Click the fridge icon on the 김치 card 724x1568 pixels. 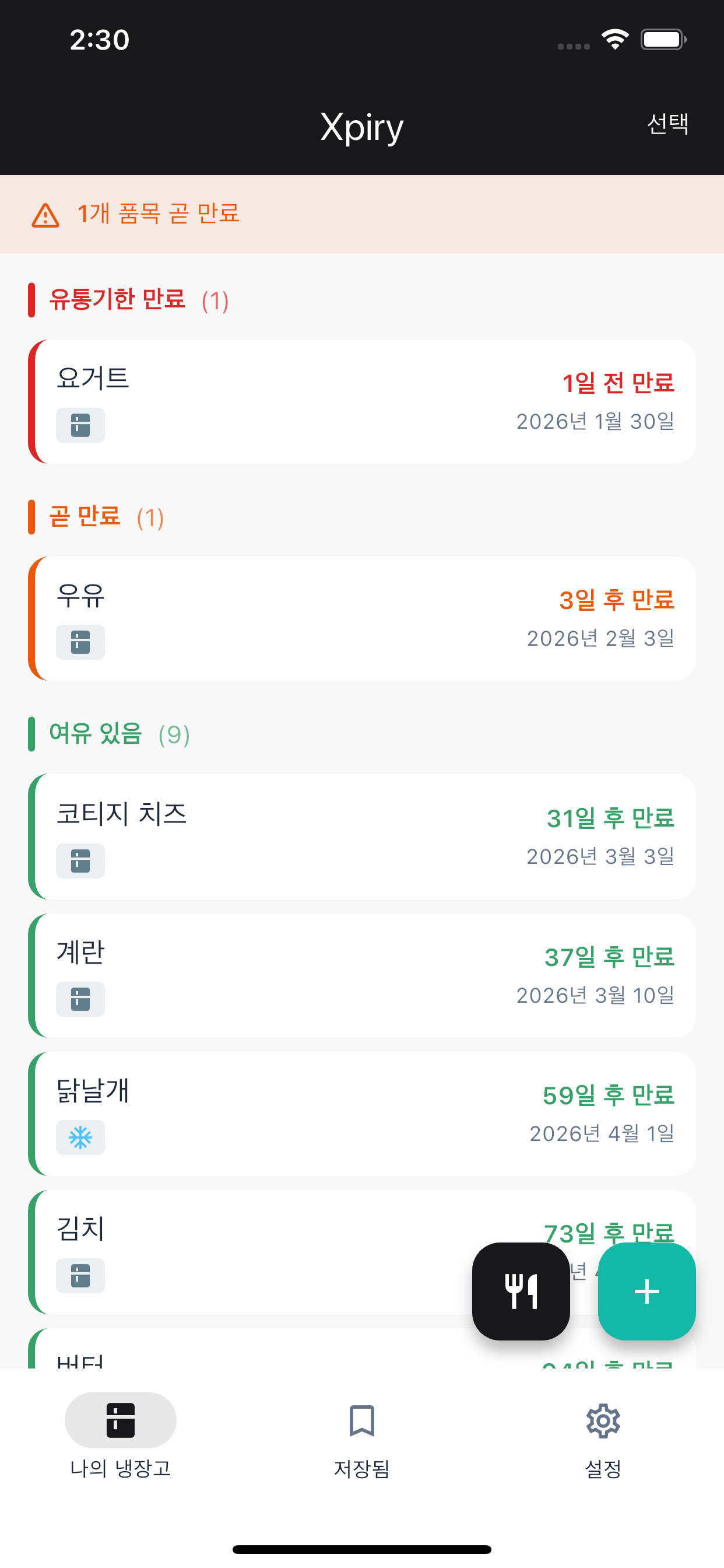pos(80,1275)
